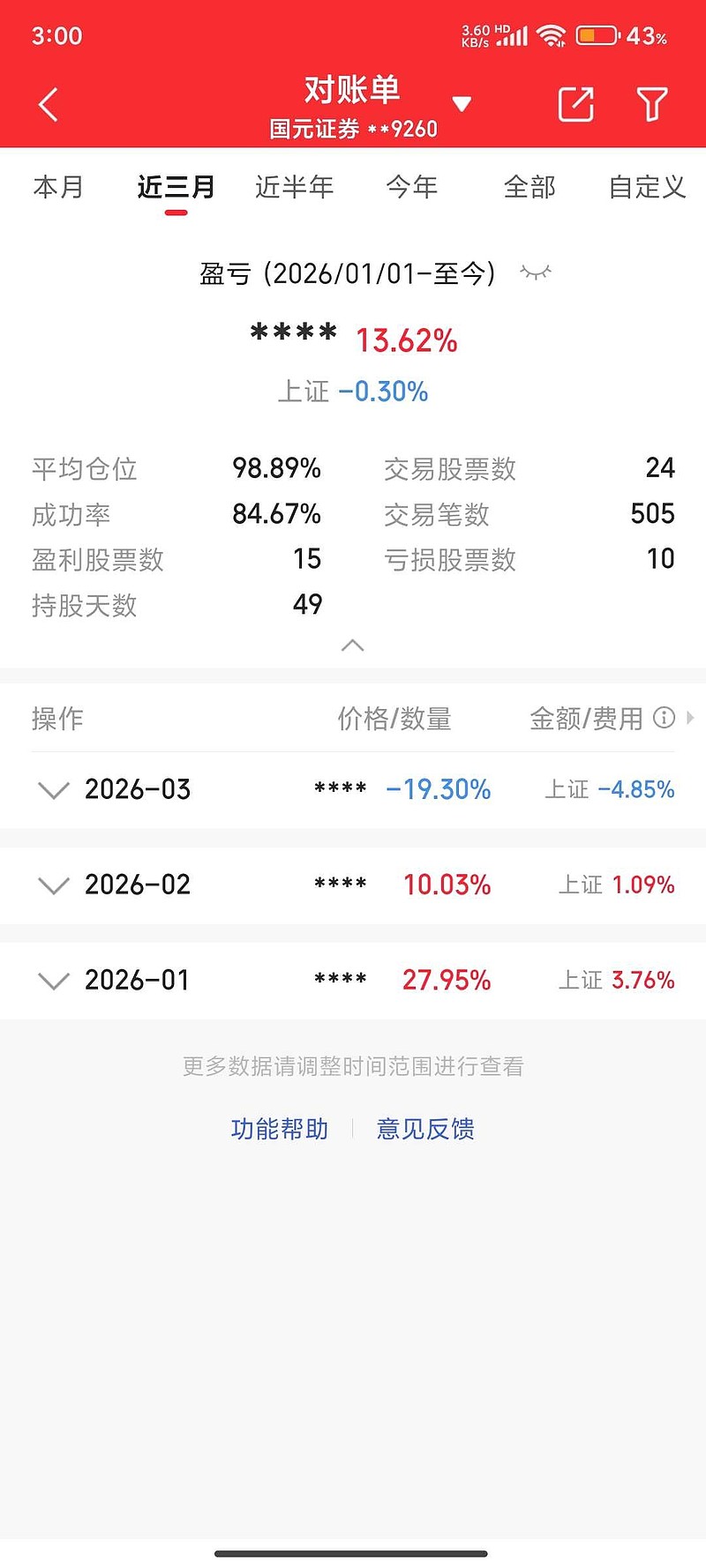Tap the 意见反馈 feedback link

(x=425, y=1128)
